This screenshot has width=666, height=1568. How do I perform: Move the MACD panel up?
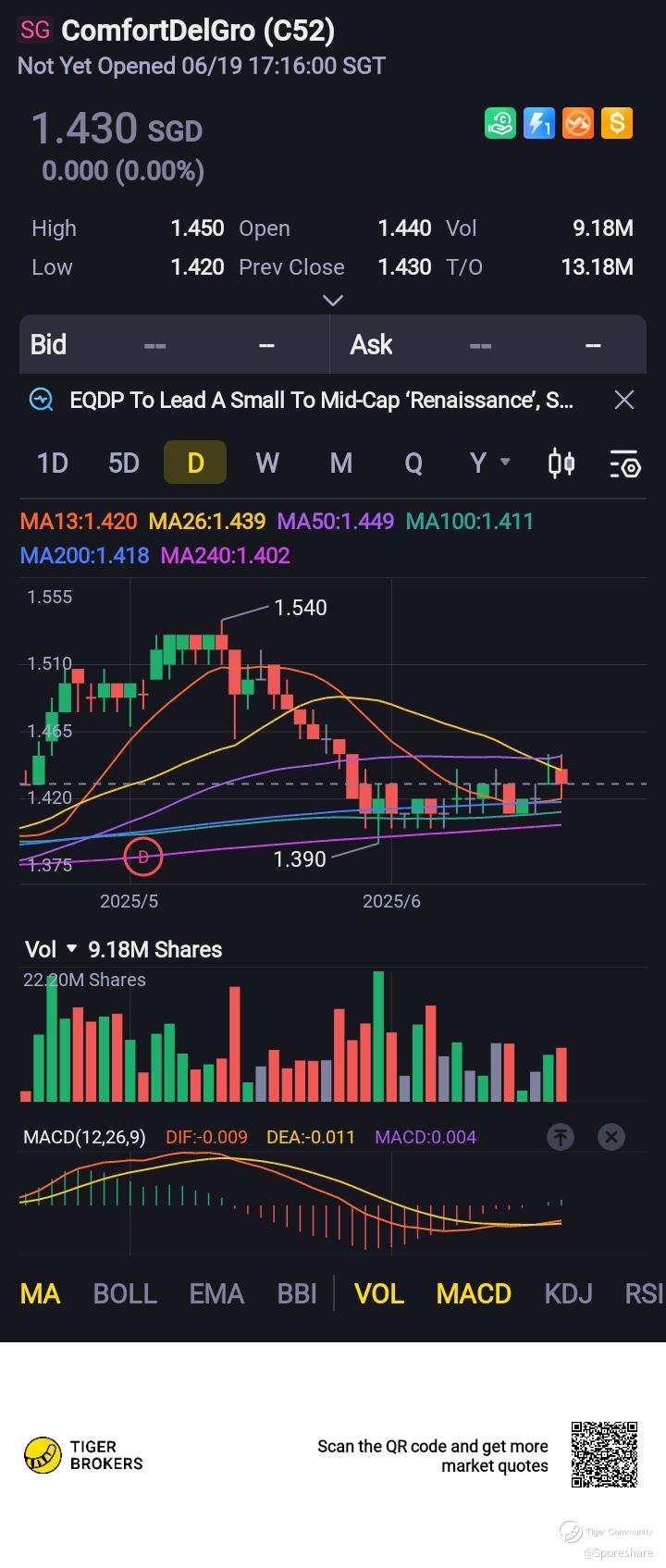pyautogui.click(x=561, y=1137)
